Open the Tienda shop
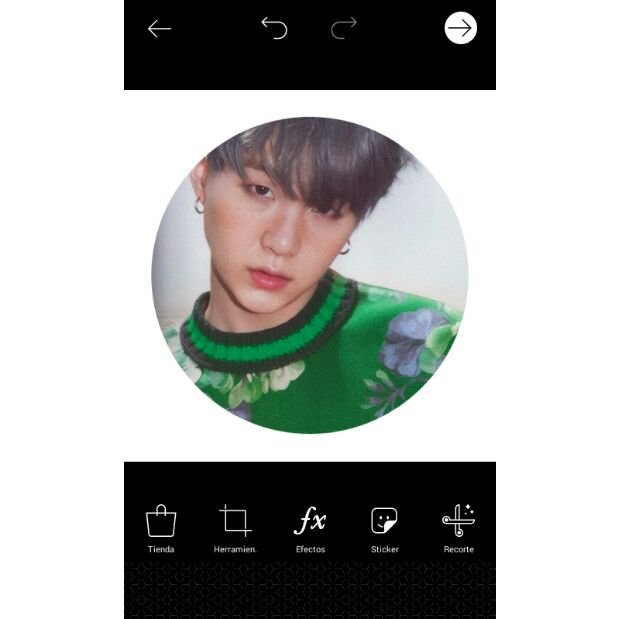This screenshot has width=619, height=619. point(161,527)
